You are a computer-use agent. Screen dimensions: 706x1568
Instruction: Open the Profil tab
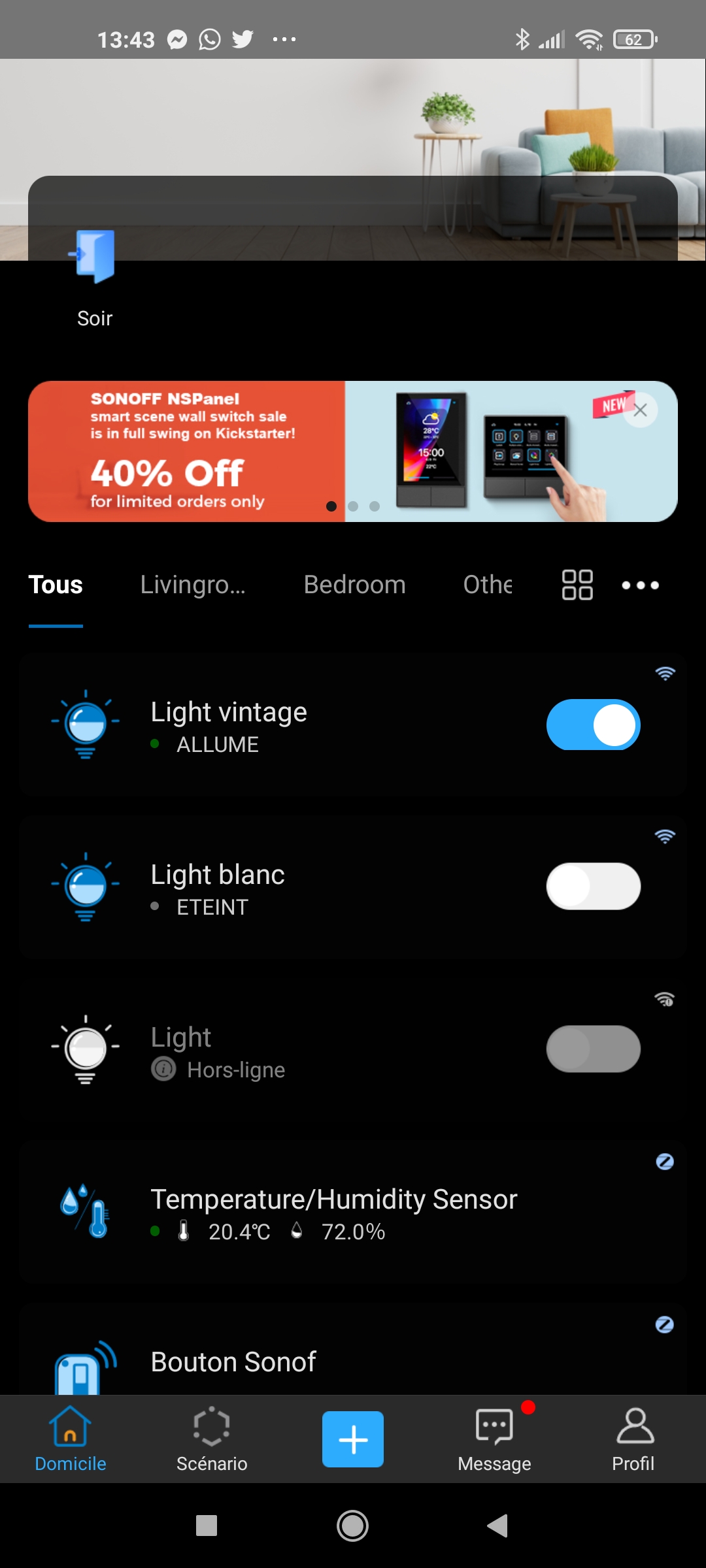pyautogui.click(x=633, y=1440)
